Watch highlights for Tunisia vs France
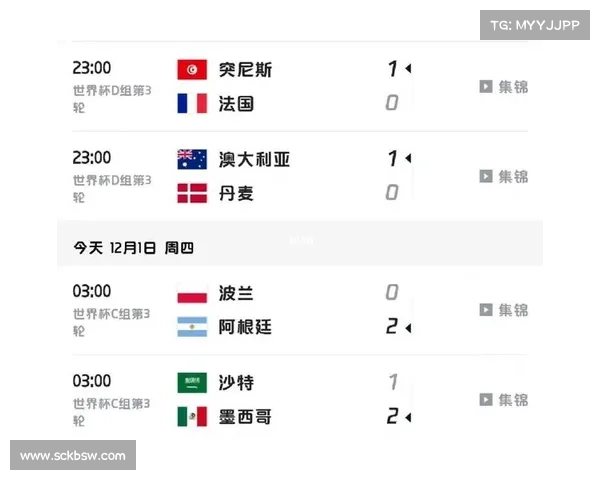Viewport: 600px width, 480px height. (503, 87)
